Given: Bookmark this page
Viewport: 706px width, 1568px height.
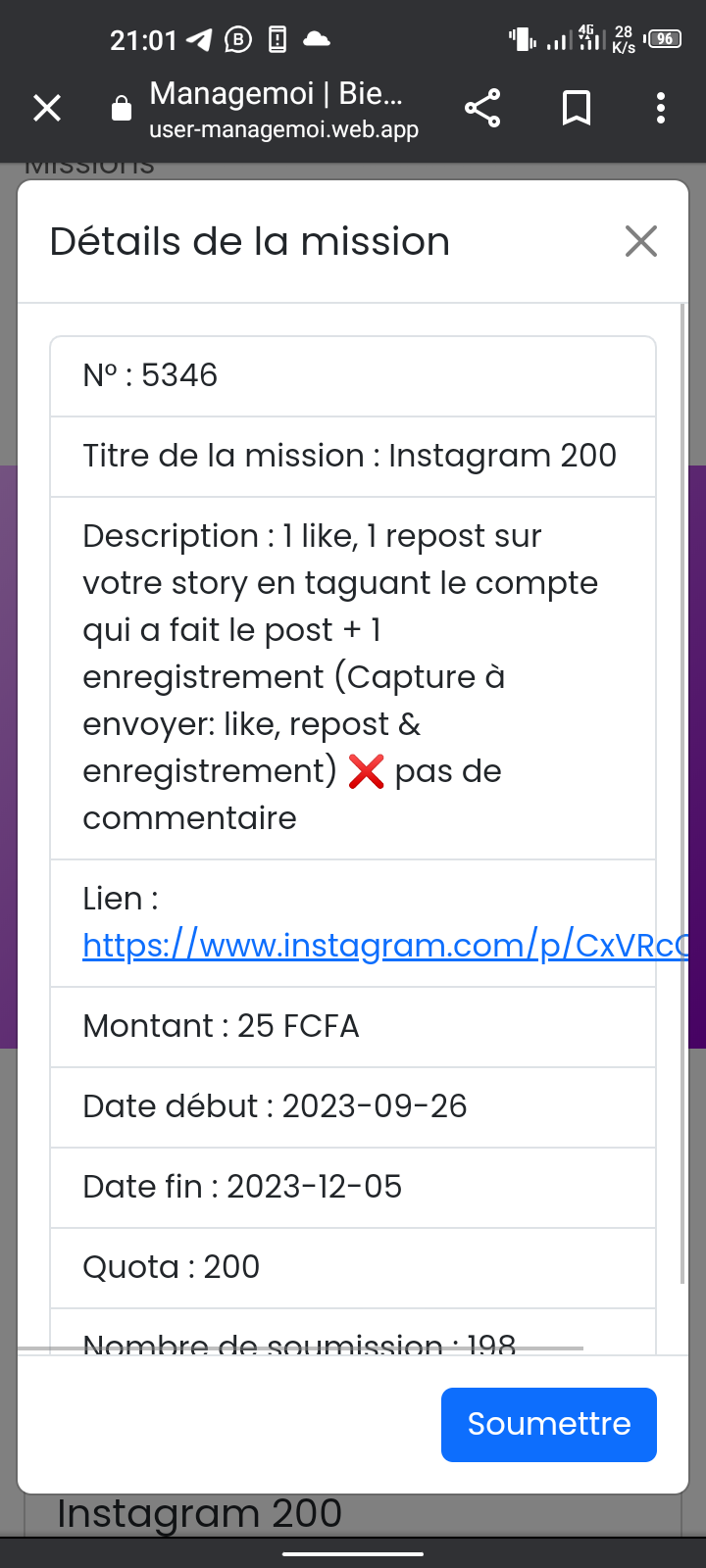Looking at the screenshot, I should 577,108.
